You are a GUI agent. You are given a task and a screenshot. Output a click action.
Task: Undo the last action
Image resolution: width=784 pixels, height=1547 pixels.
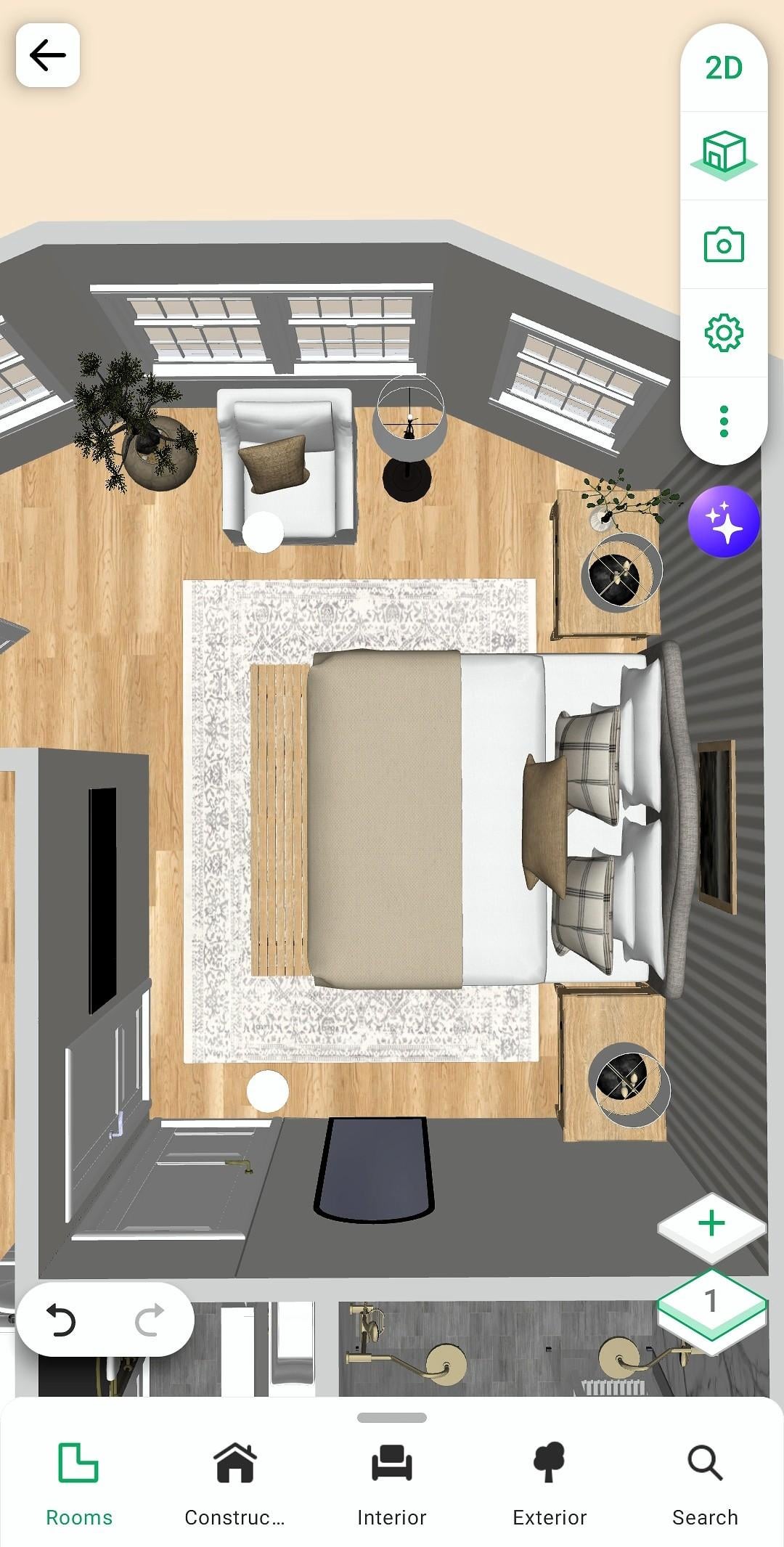point(61,1320)
